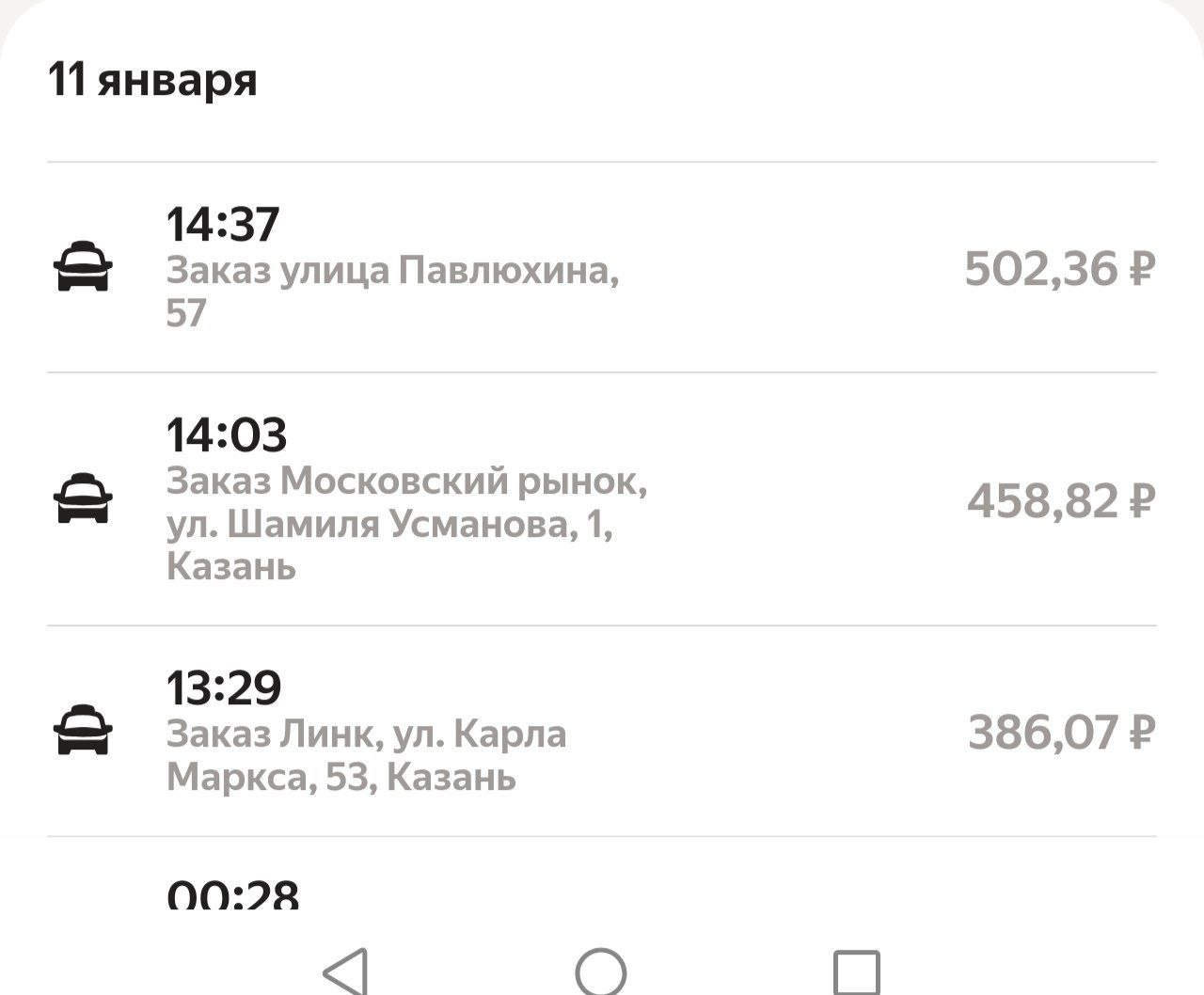This screenshot has height=995, width=1204.
Task: Open the 14:03 order at Московский рынок
Action: [x=602, y=499]
